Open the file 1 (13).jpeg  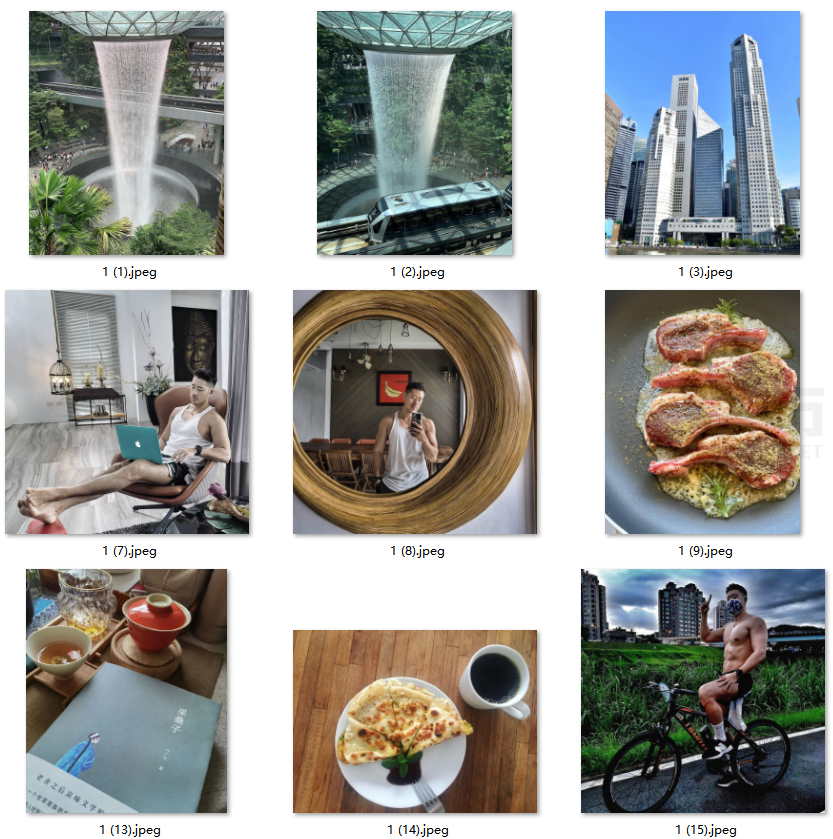tap(127, 691)
